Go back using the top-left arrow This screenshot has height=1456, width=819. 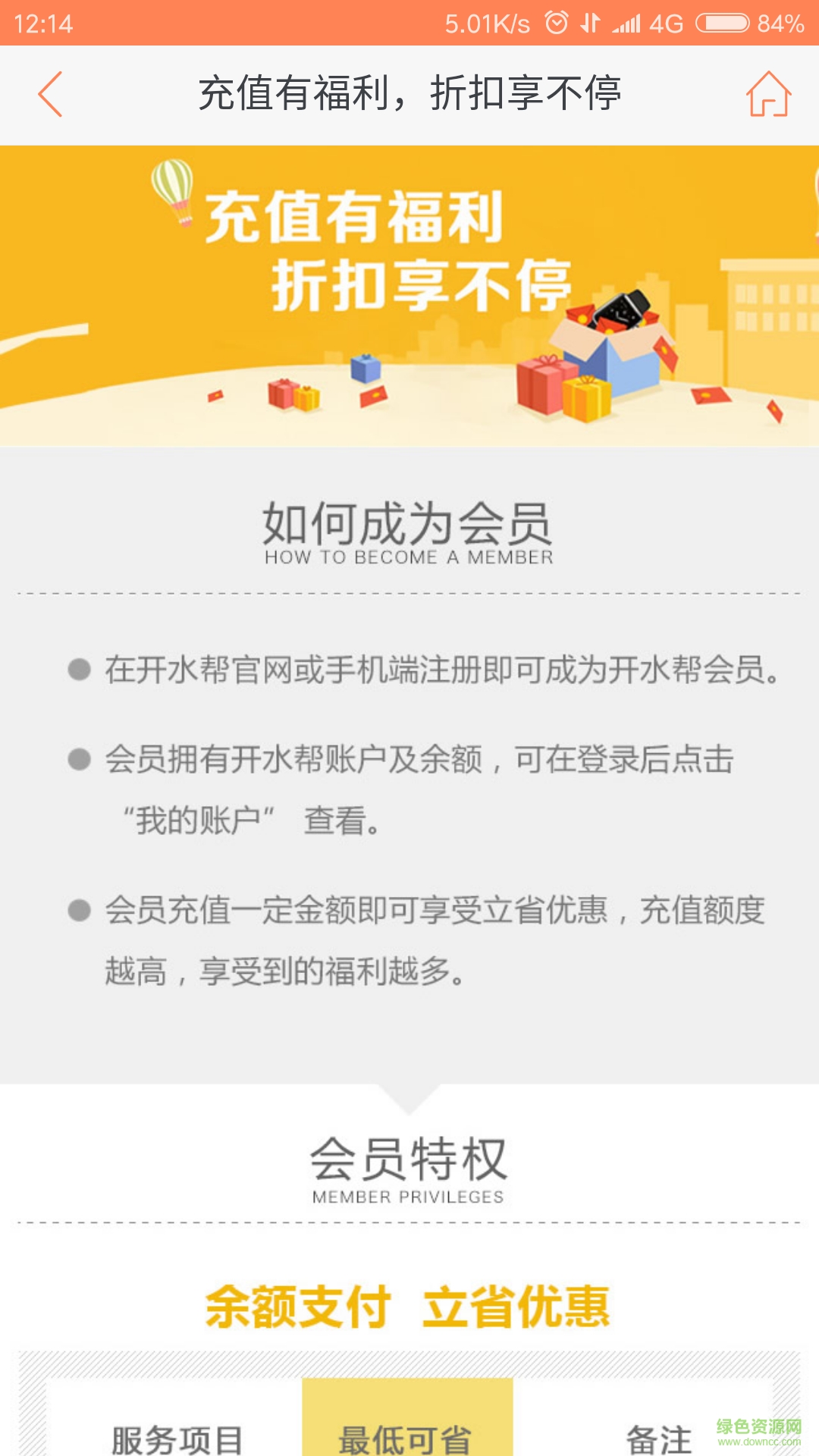pos(50,95)
